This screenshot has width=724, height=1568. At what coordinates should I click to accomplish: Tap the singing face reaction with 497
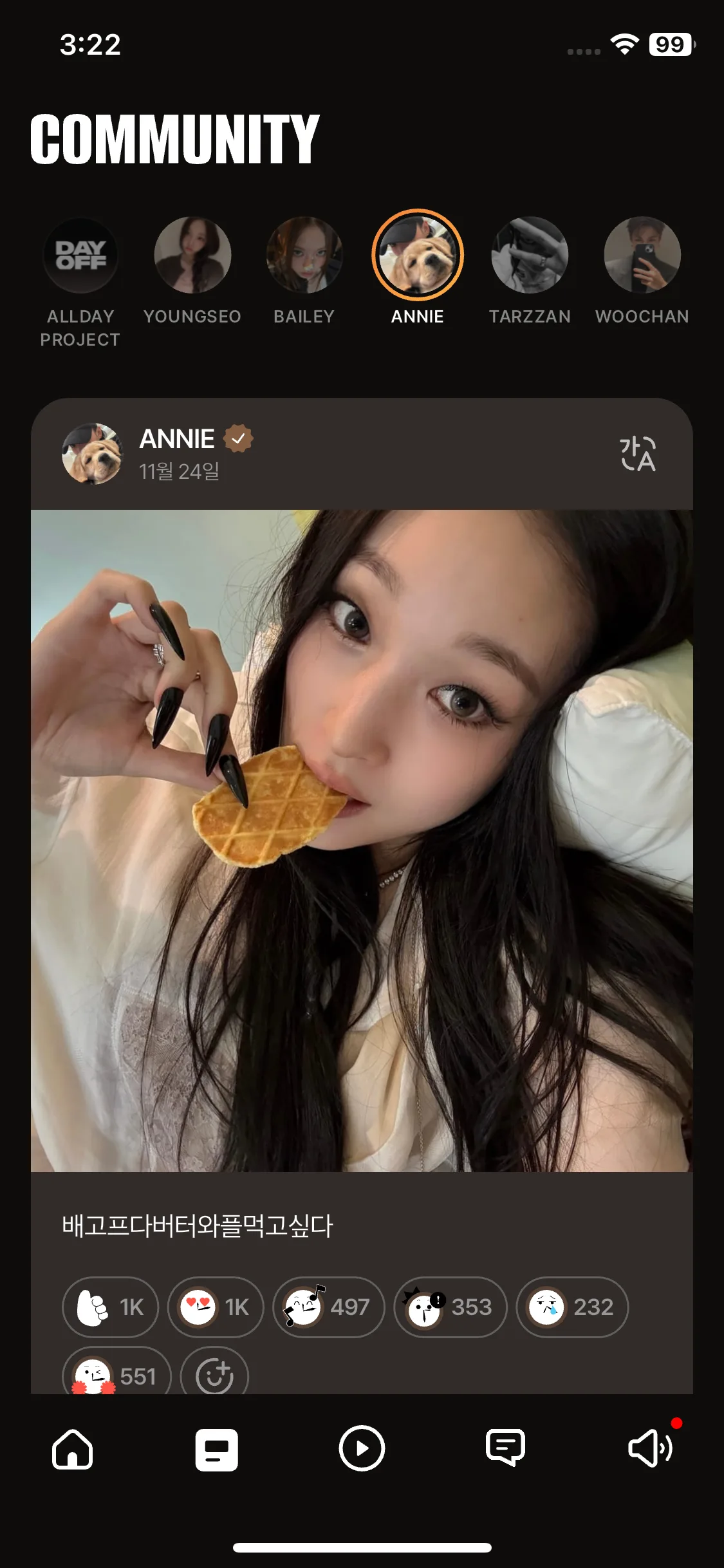click(x=328, y=1307)
